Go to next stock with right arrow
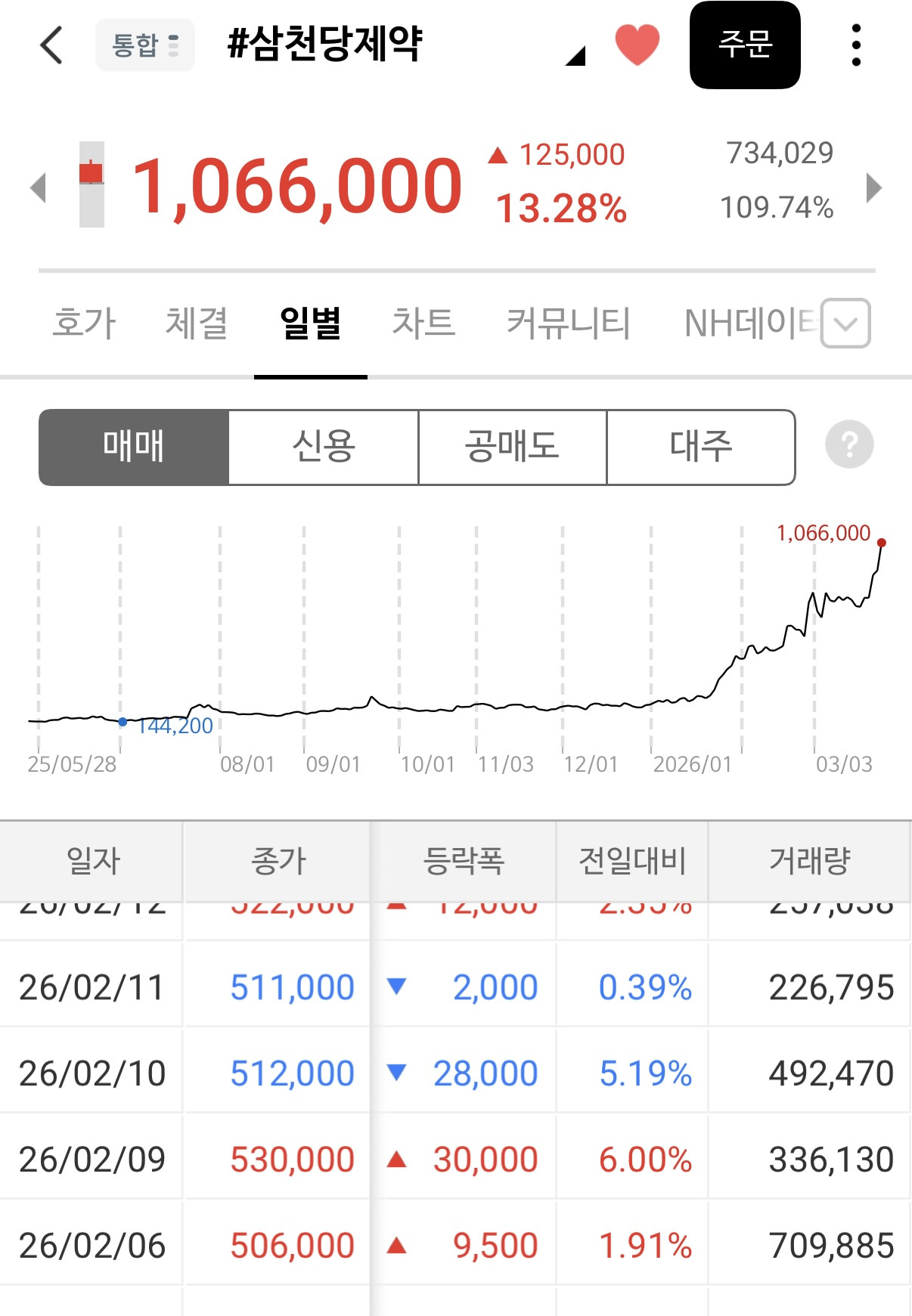The width and height of the screenshot is (912, 1316). pos(873,187)
